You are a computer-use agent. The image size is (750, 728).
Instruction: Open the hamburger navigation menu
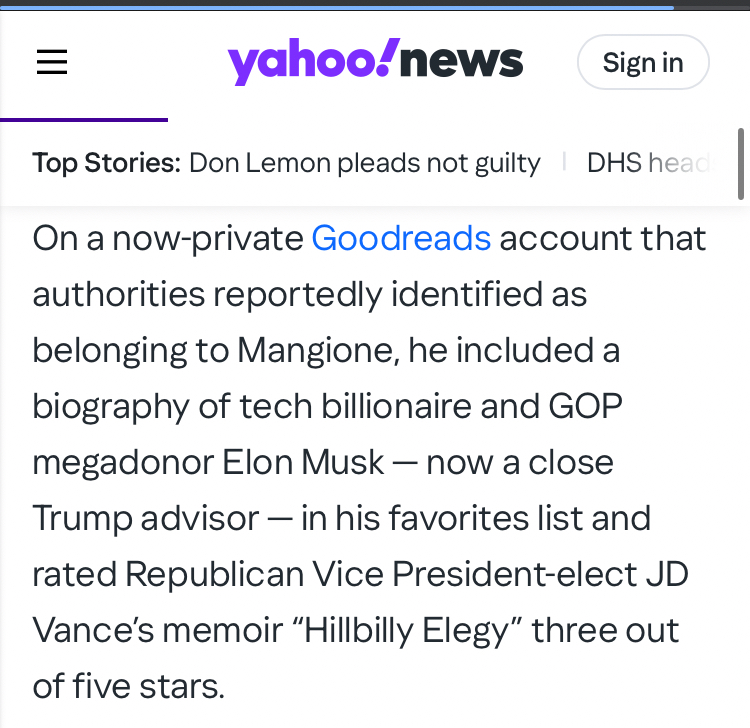(x=52, y=62)
